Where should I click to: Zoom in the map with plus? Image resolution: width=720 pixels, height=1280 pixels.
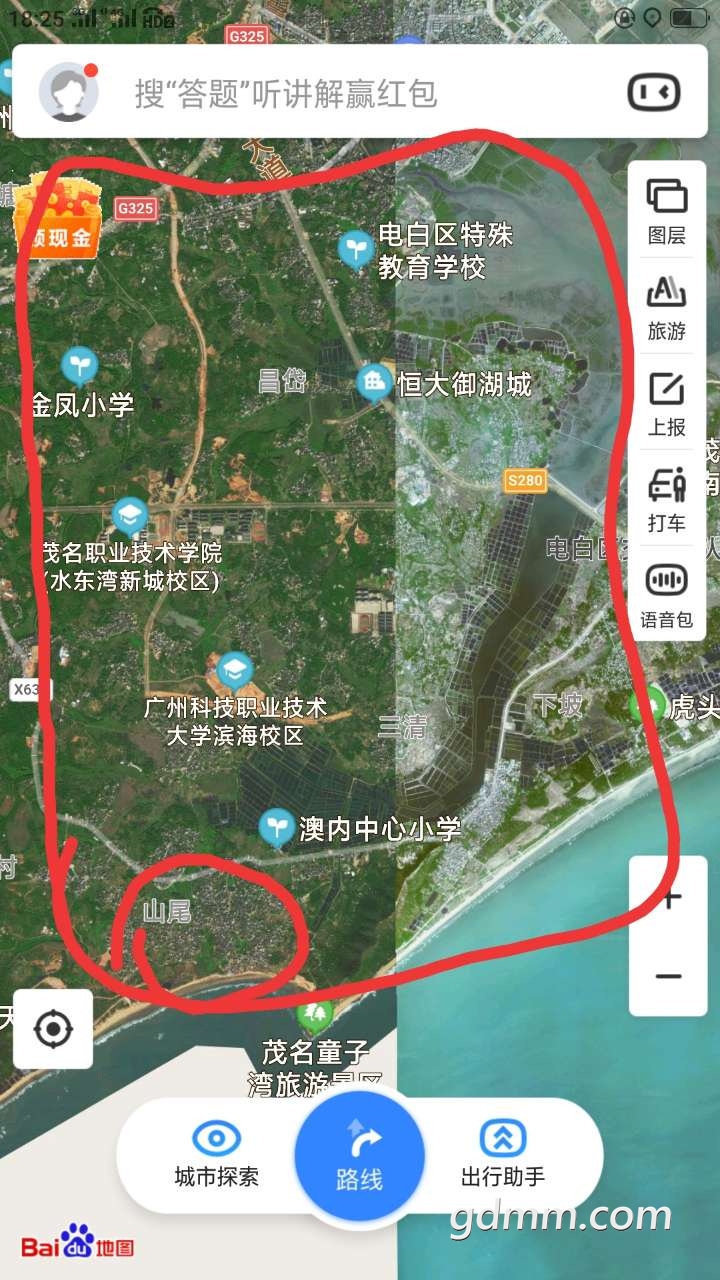669,898
